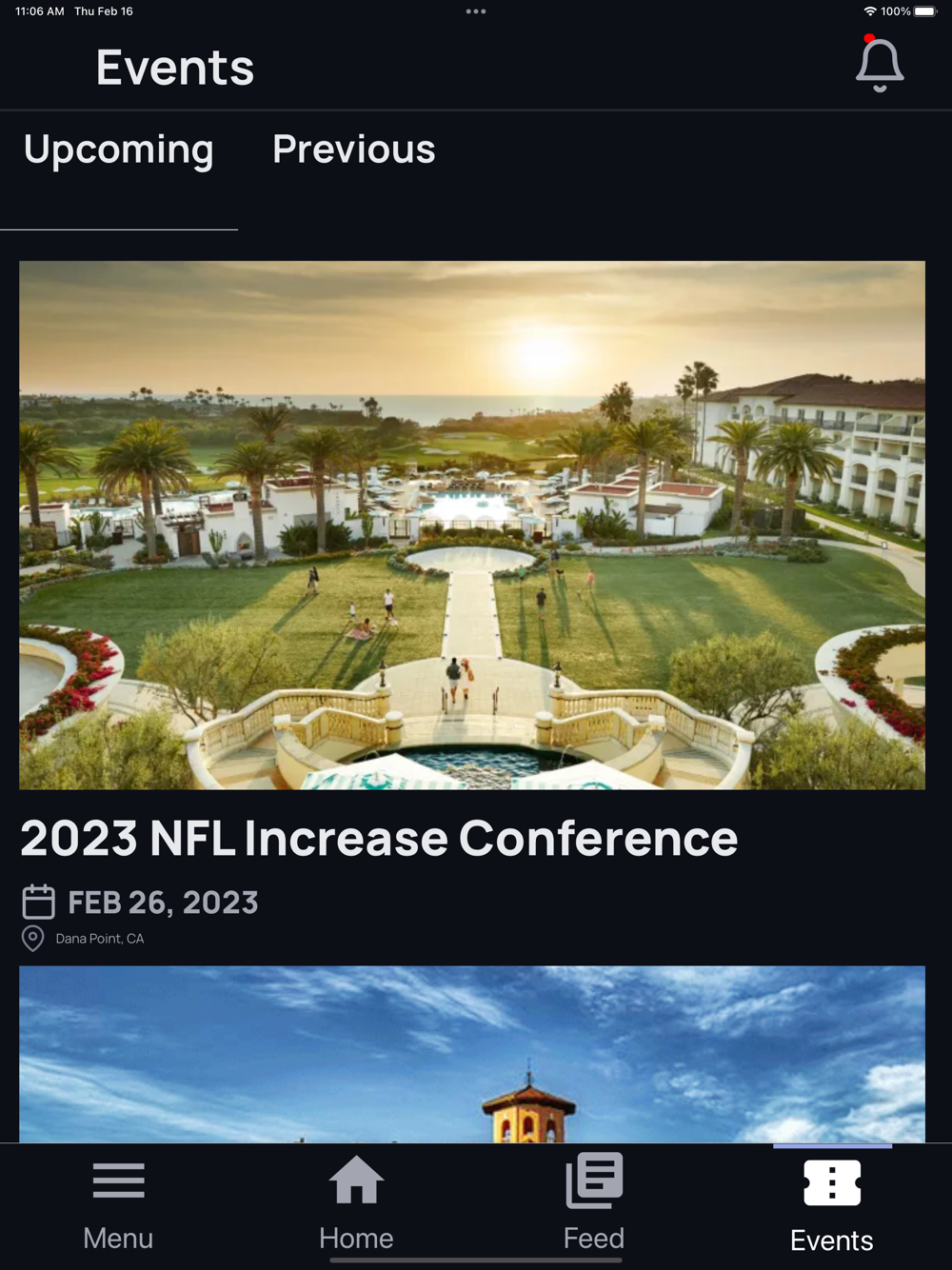
Task: Switch to the Feed tab
Action: coord(594,1204)
